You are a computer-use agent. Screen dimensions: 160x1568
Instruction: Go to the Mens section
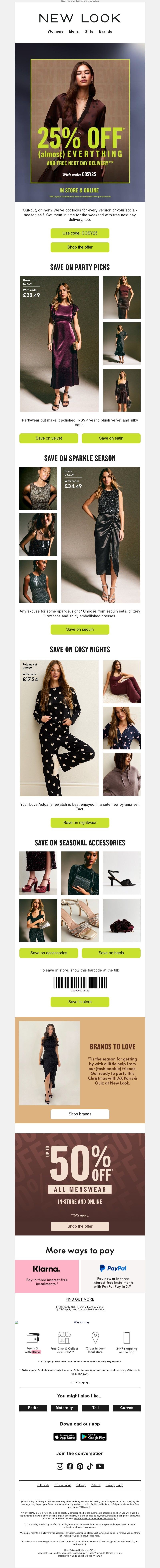[74, 31]
